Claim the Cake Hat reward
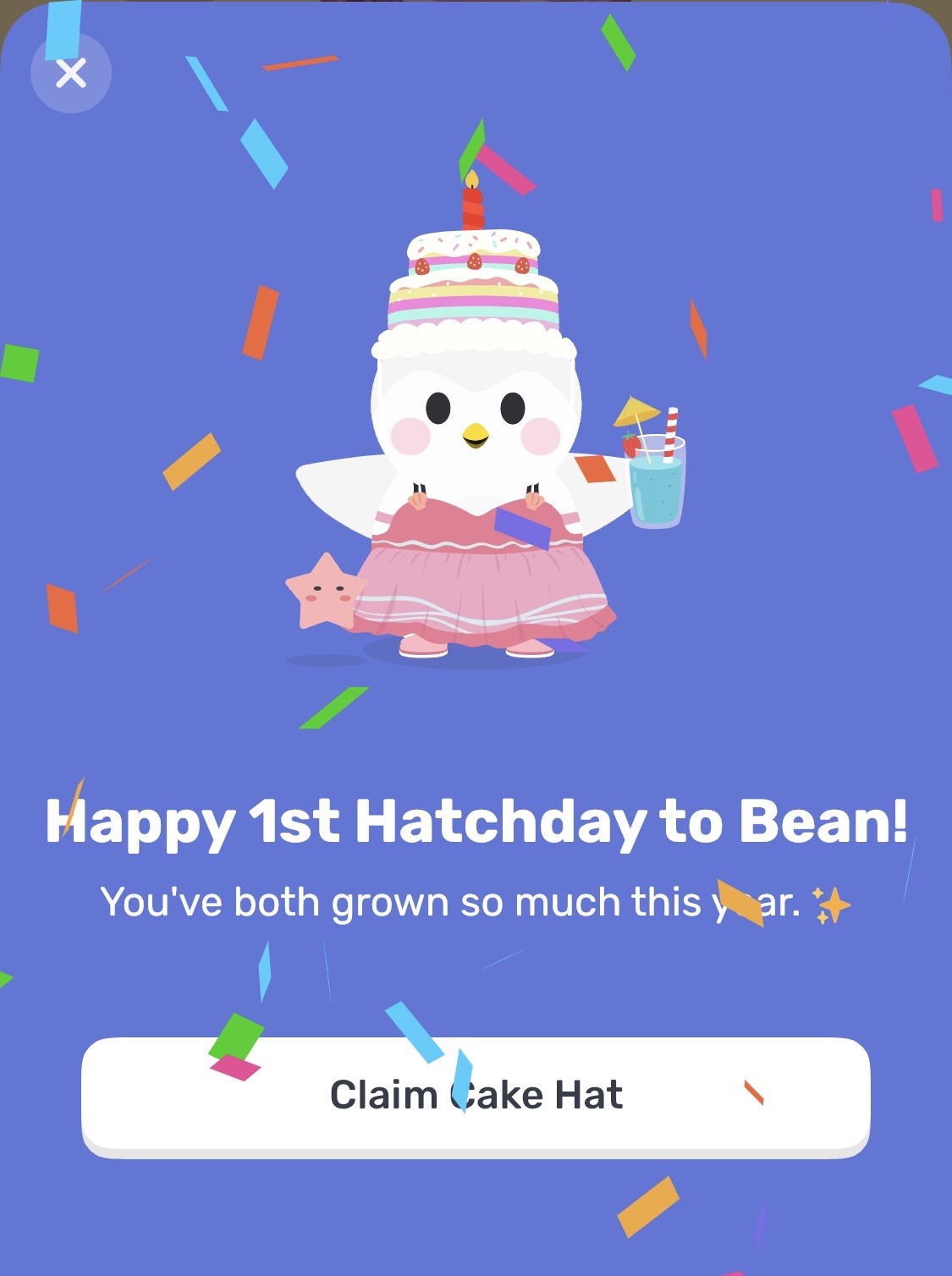Image resolution: width=952 pixels, height=1276 pixels. coord(476,1094)
